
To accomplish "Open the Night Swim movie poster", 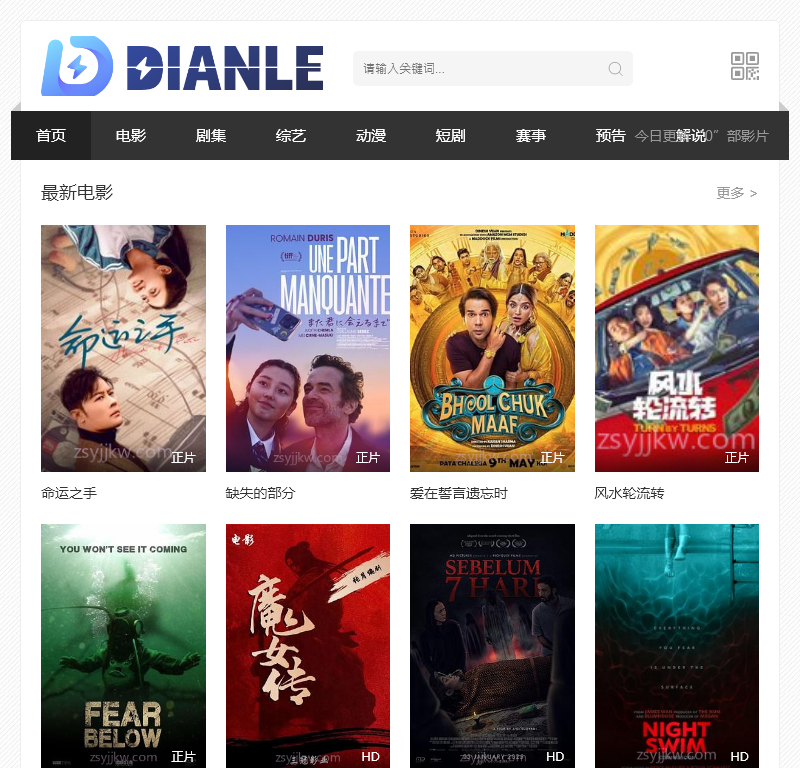I will pyautogui.click(x=676, y=645).
